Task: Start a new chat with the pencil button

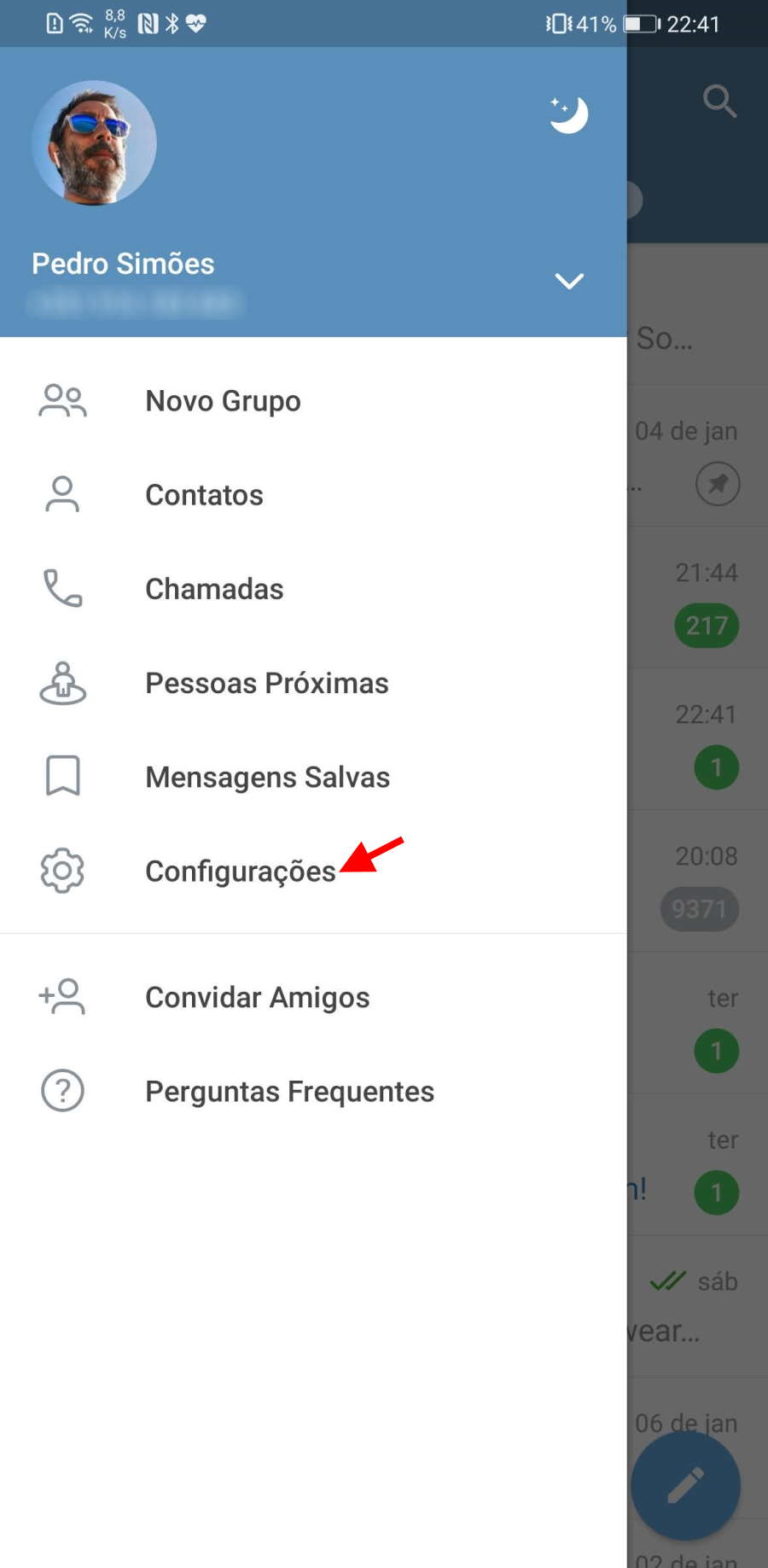Action: pos(685,1486)
